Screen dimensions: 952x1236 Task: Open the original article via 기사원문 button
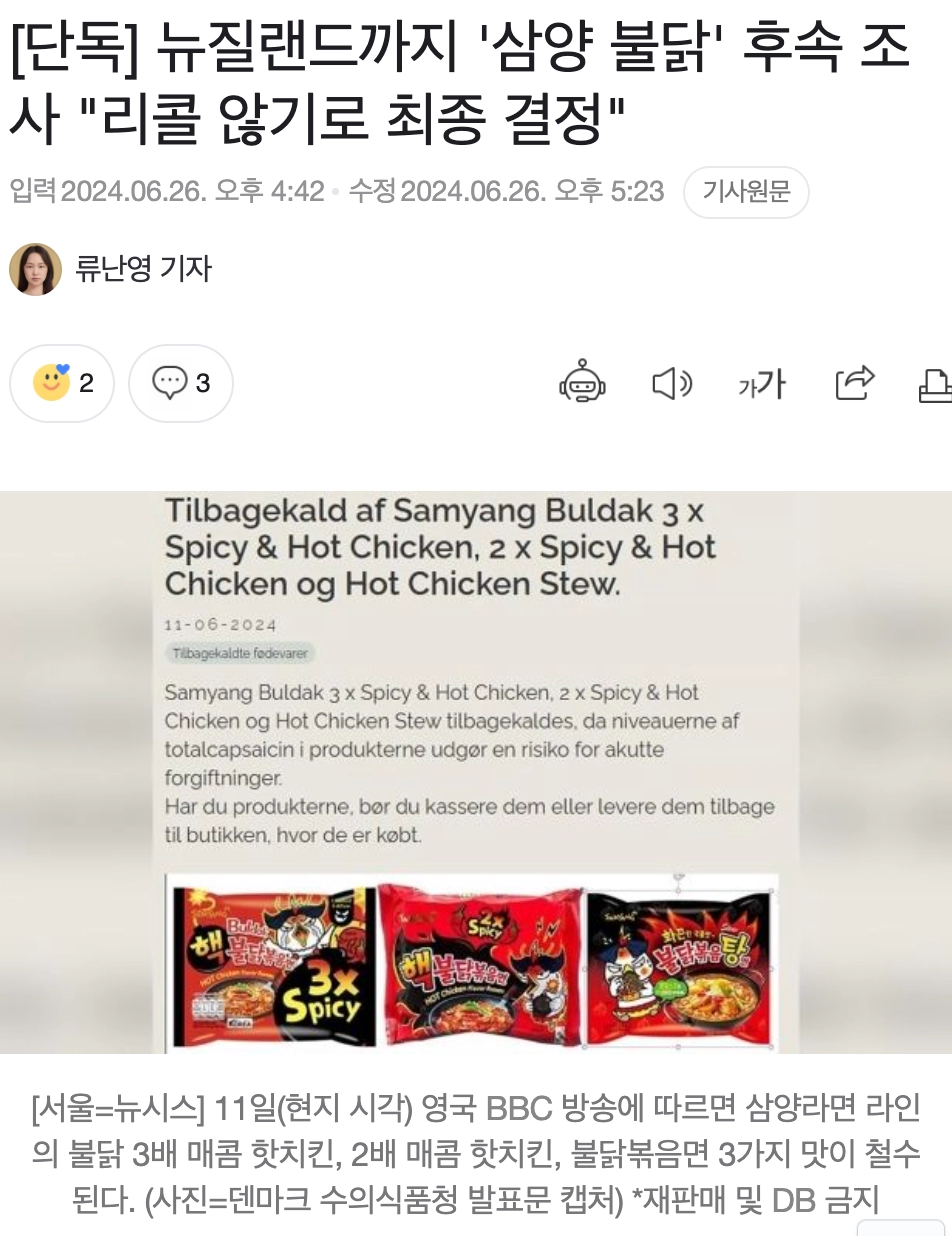746,192
